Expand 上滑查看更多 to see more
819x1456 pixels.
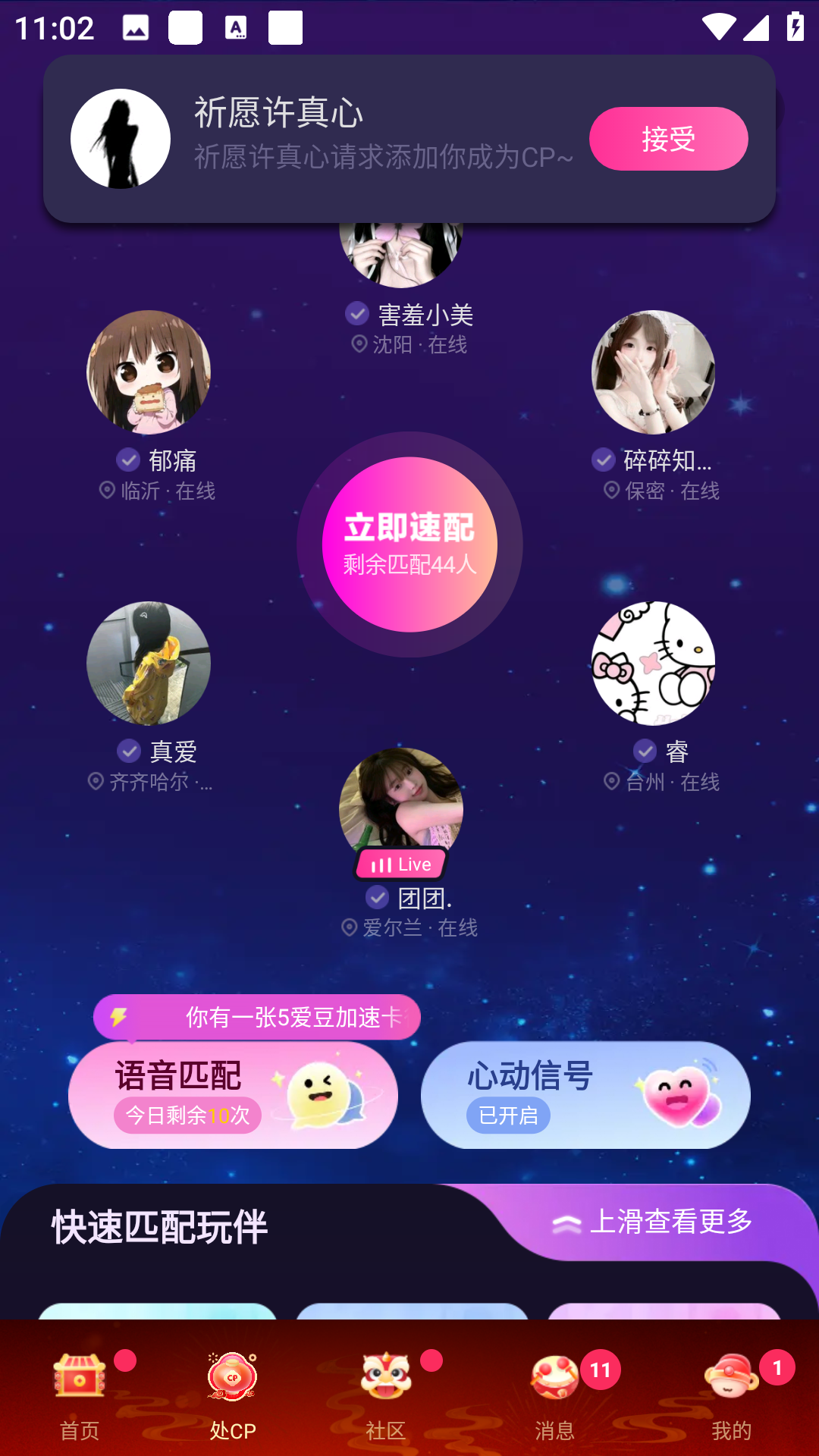tap(654, 1222)
